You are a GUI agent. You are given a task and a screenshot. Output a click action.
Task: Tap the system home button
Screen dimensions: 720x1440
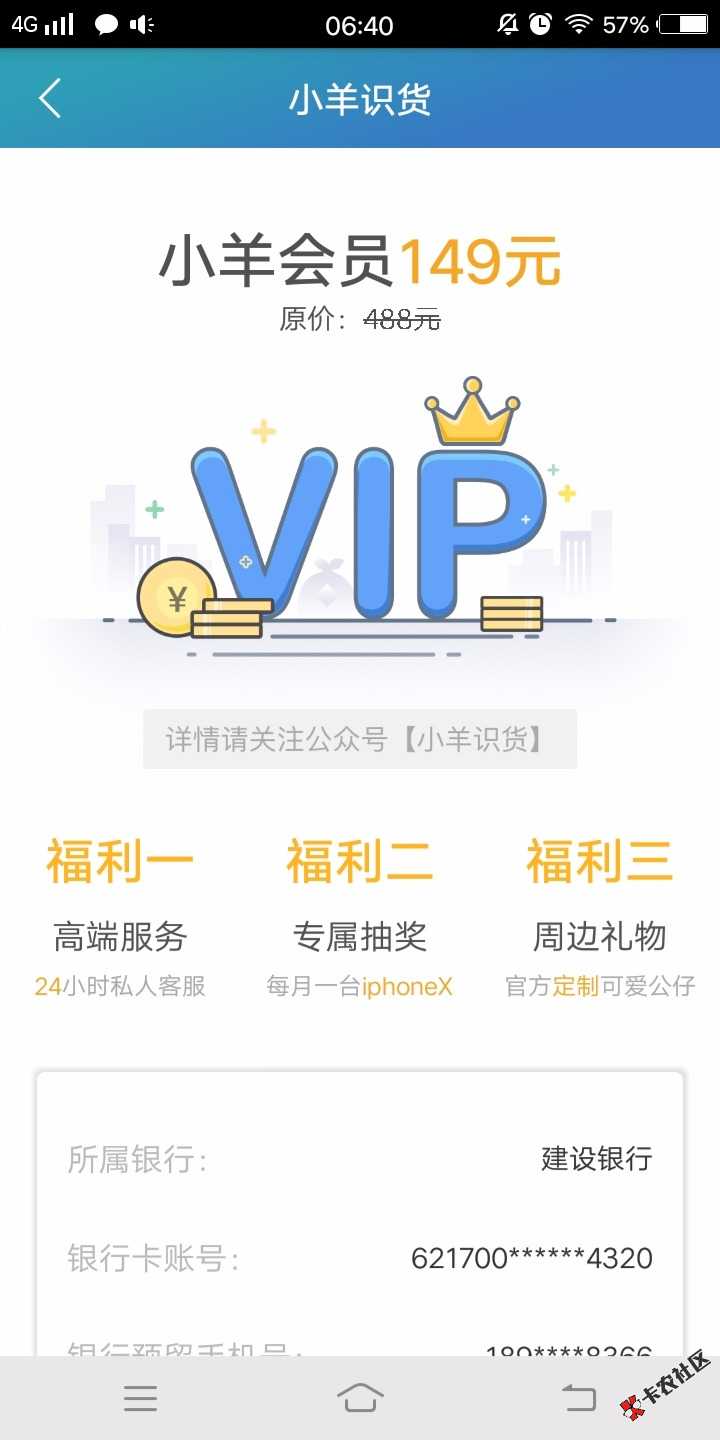coord(360,1397)
